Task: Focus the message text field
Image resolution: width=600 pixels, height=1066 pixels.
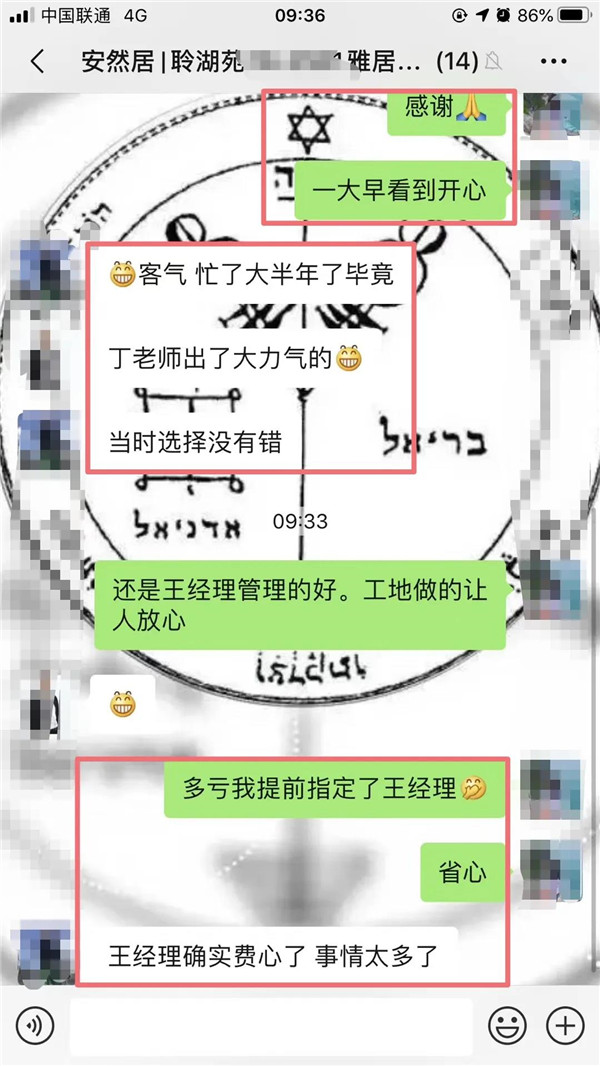Action: pyautogui.click(x=270, y=1026)
